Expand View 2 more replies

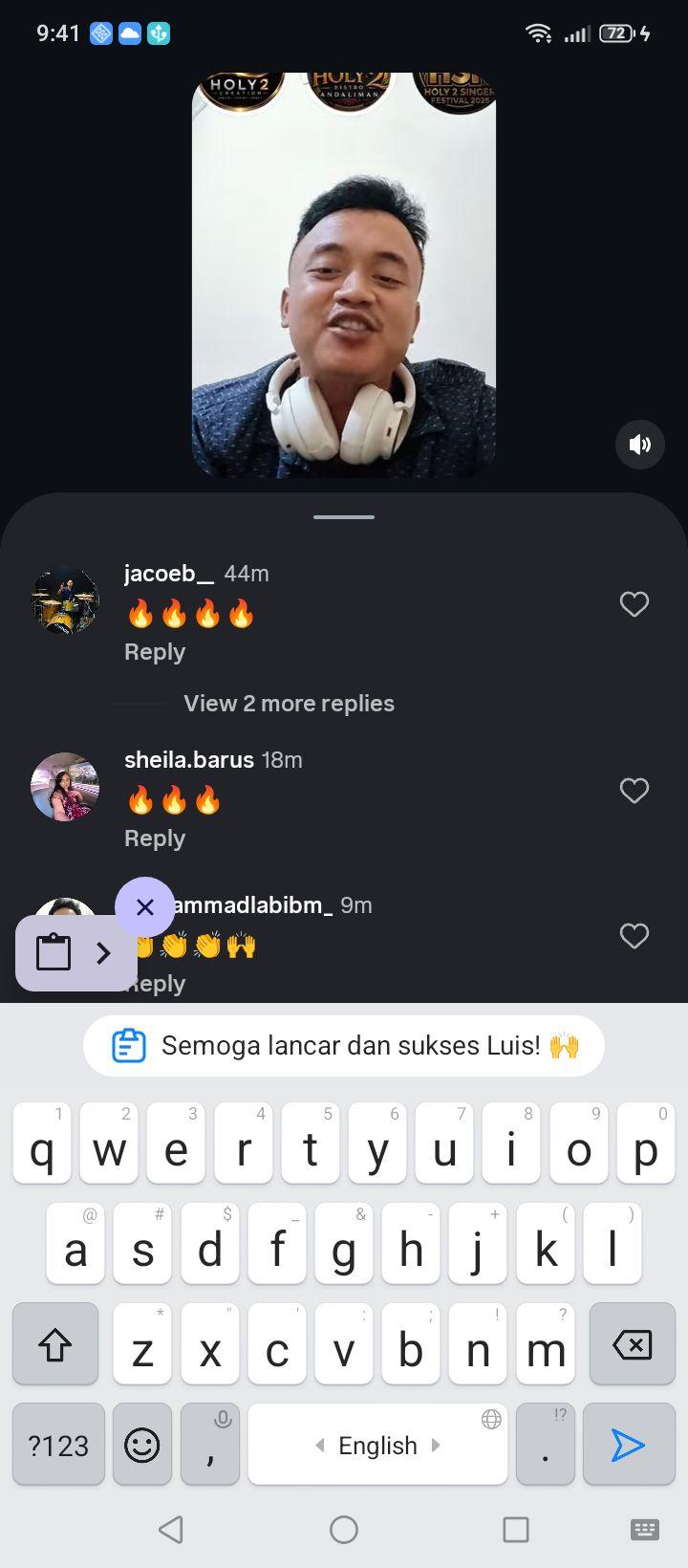[x=289, y=704]
